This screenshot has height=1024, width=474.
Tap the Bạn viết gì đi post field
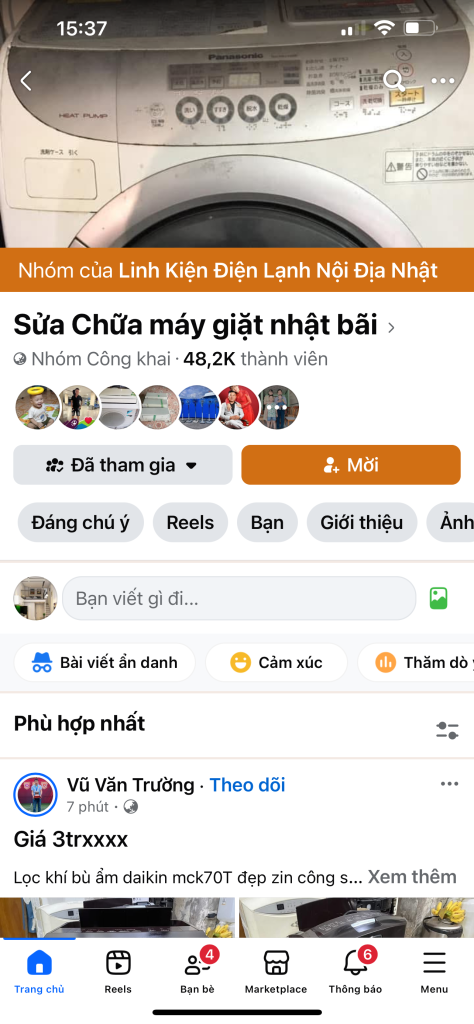[x=239, y=598]
